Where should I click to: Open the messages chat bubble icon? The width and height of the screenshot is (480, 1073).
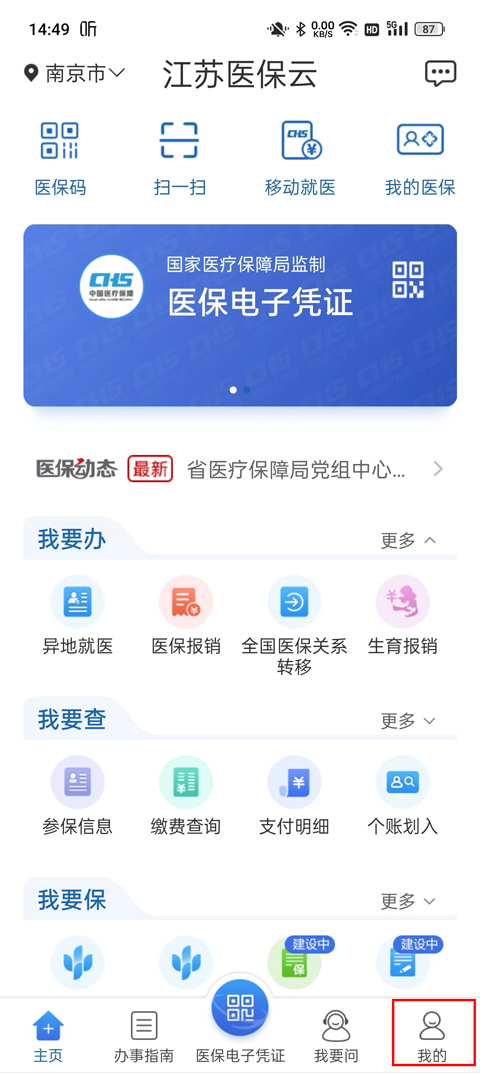pos(440,73)
